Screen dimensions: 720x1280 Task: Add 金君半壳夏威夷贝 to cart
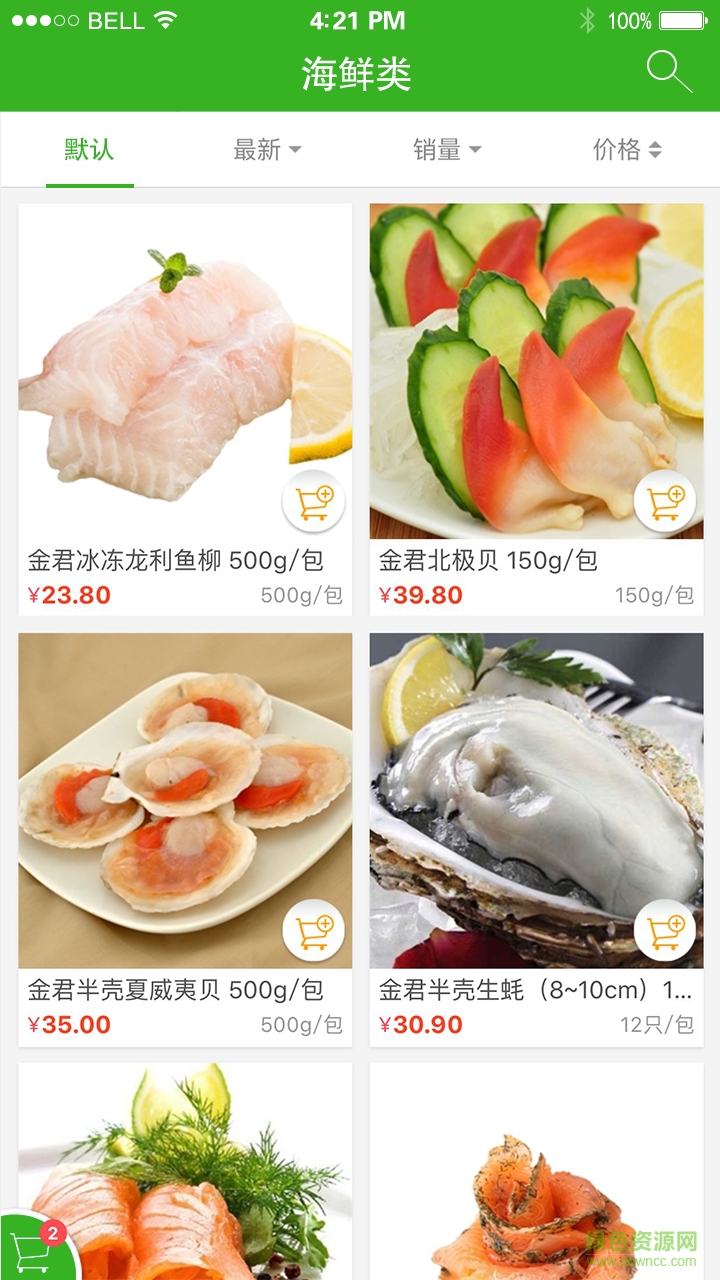(314, 931)
